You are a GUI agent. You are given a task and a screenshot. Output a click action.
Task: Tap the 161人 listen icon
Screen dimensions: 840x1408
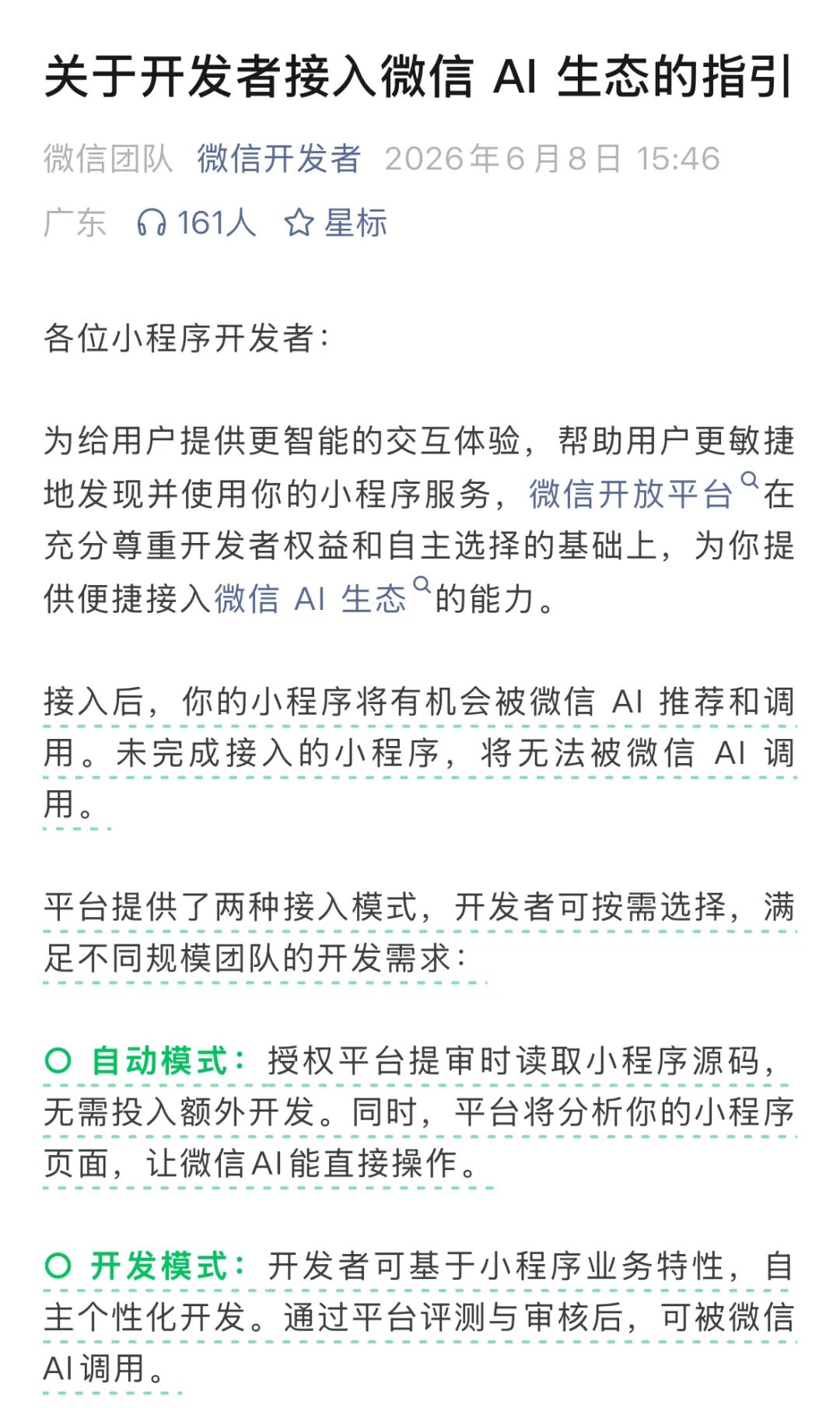(x=151, y=223)
